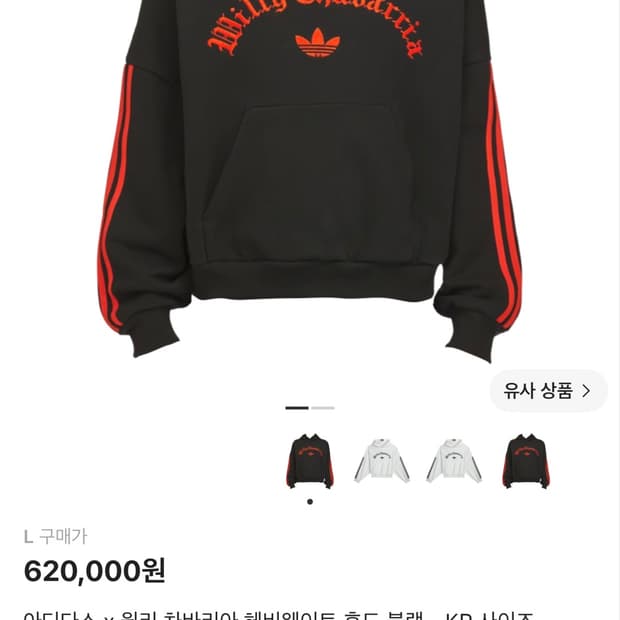Open similar products (유사 상품)
Viewport: 620px width, 620px height.
tap(548, 391)
